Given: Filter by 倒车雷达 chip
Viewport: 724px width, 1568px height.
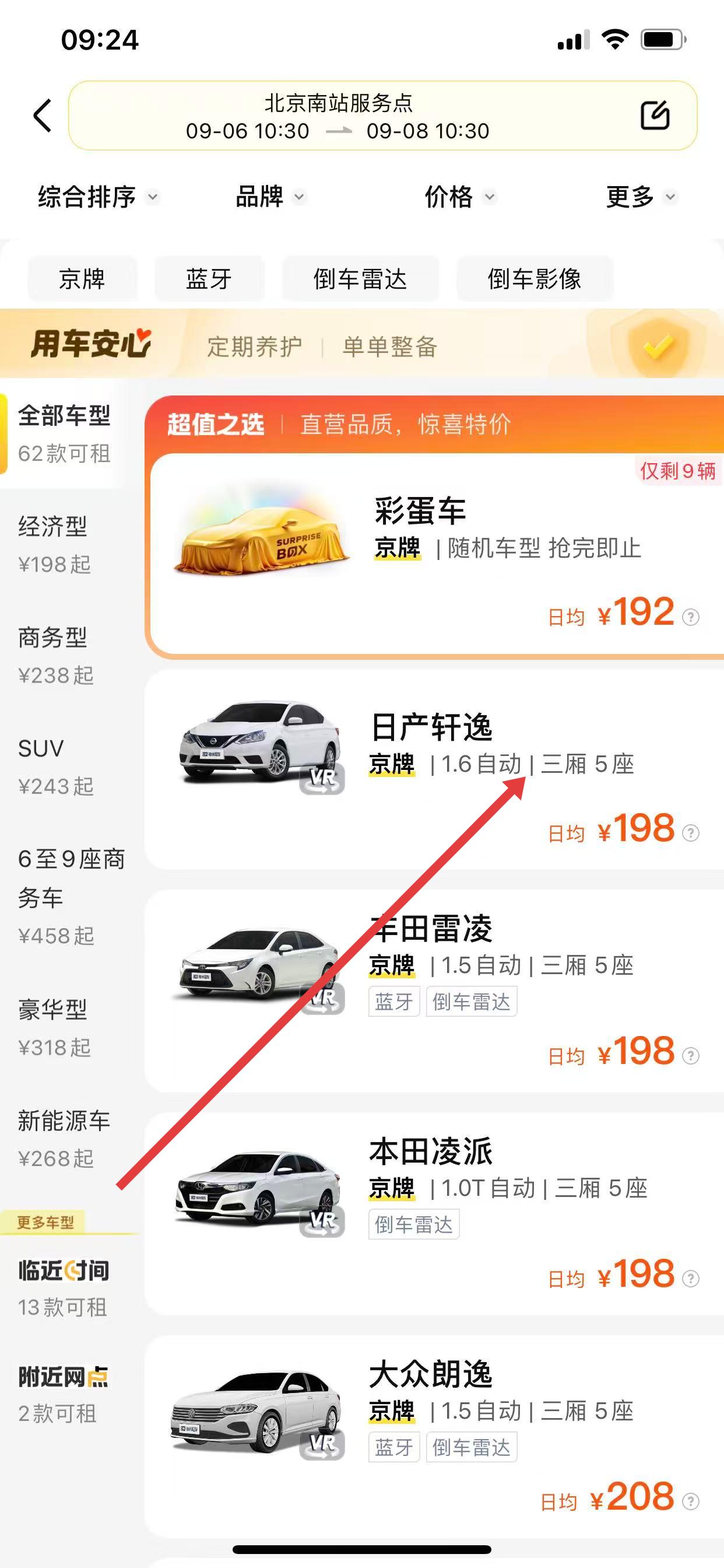Looking at the screenshot, I should pos(360,279).
